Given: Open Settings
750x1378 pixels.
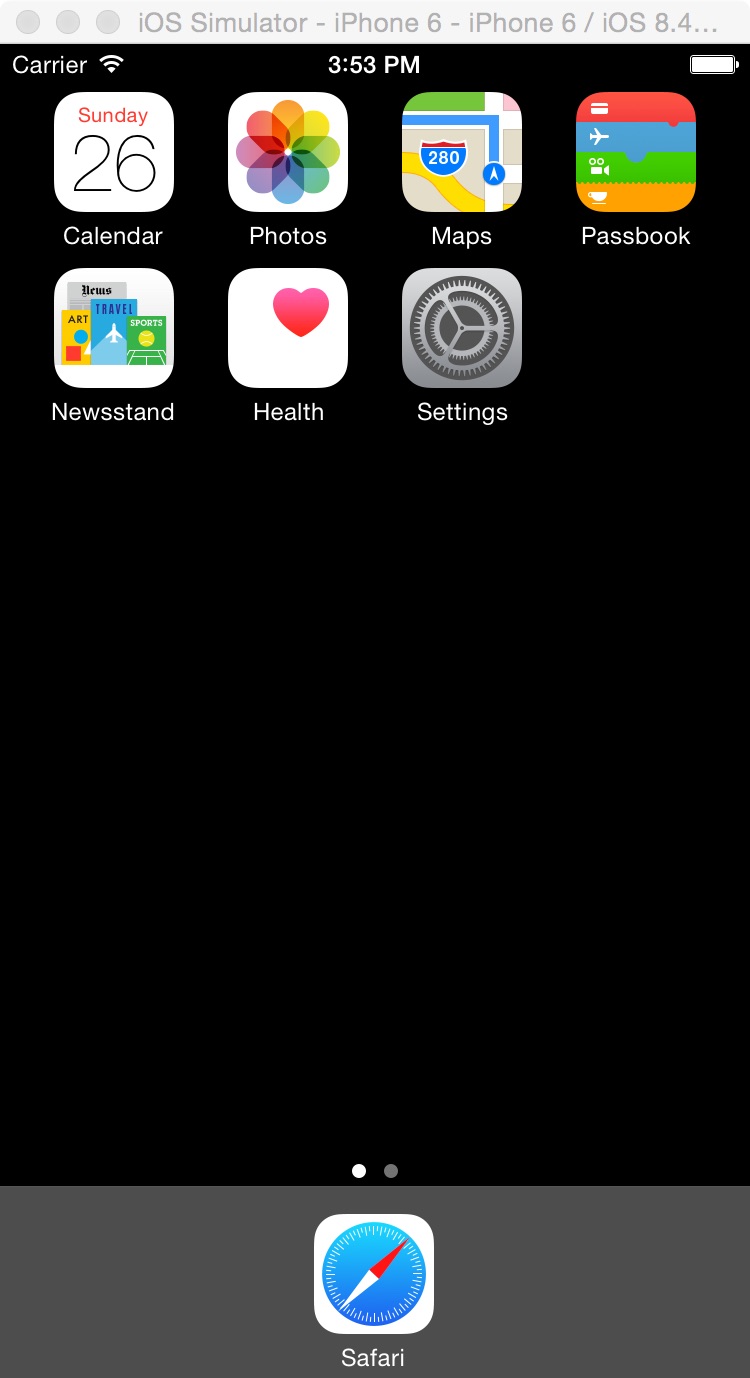Looking at the screenshot, I should coord(462,328).
